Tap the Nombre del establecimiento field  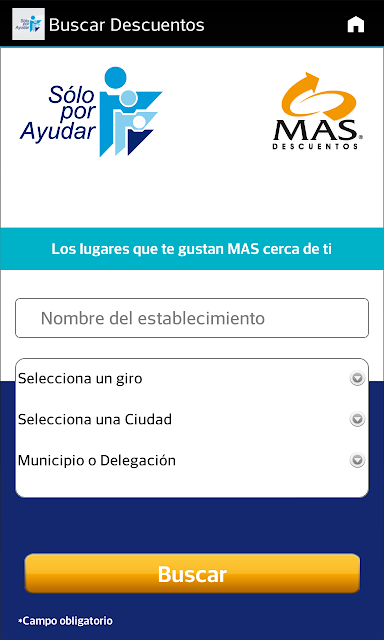[192, 318]
